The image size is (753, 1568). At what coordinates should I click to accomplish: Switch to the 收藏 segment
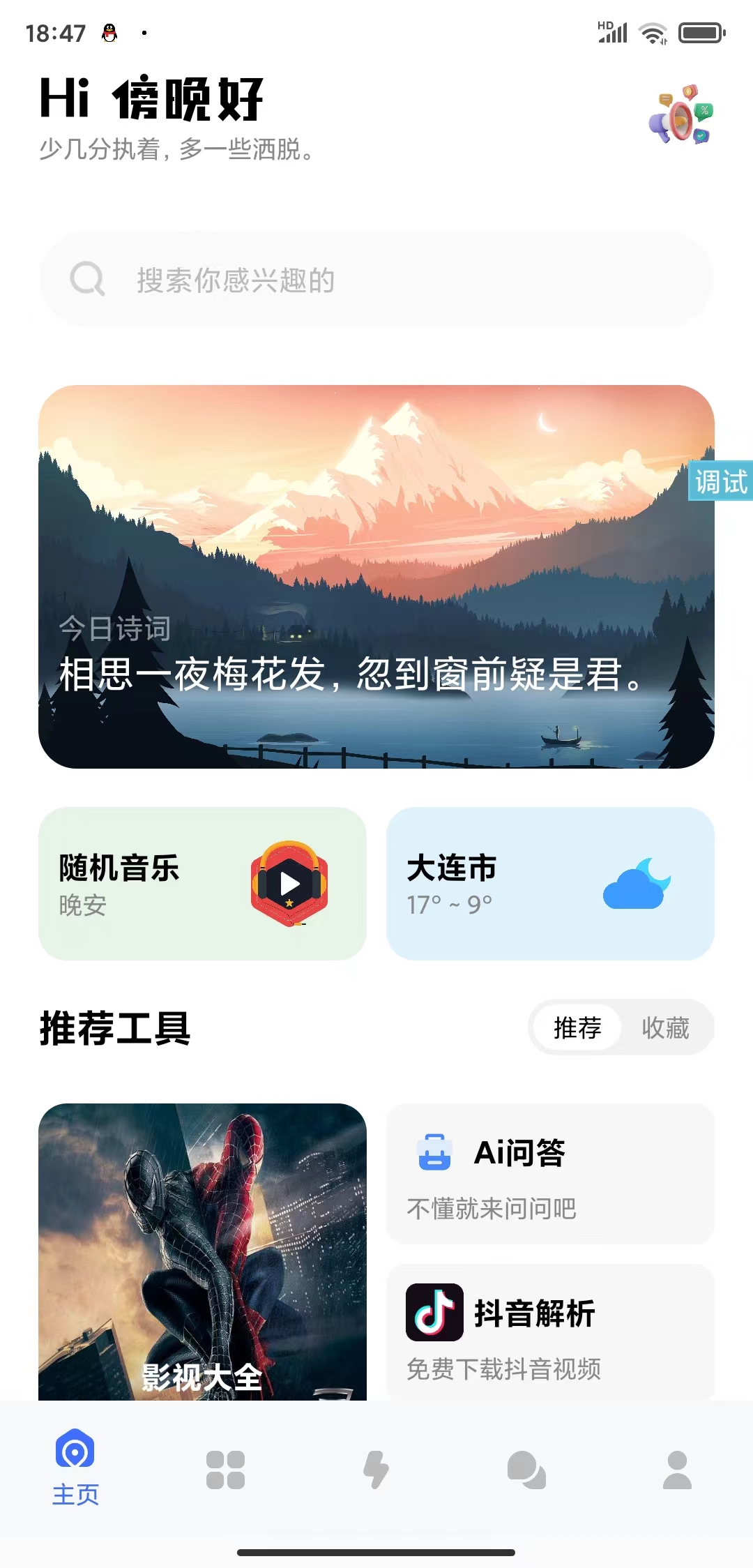[x=665, y=1027]
